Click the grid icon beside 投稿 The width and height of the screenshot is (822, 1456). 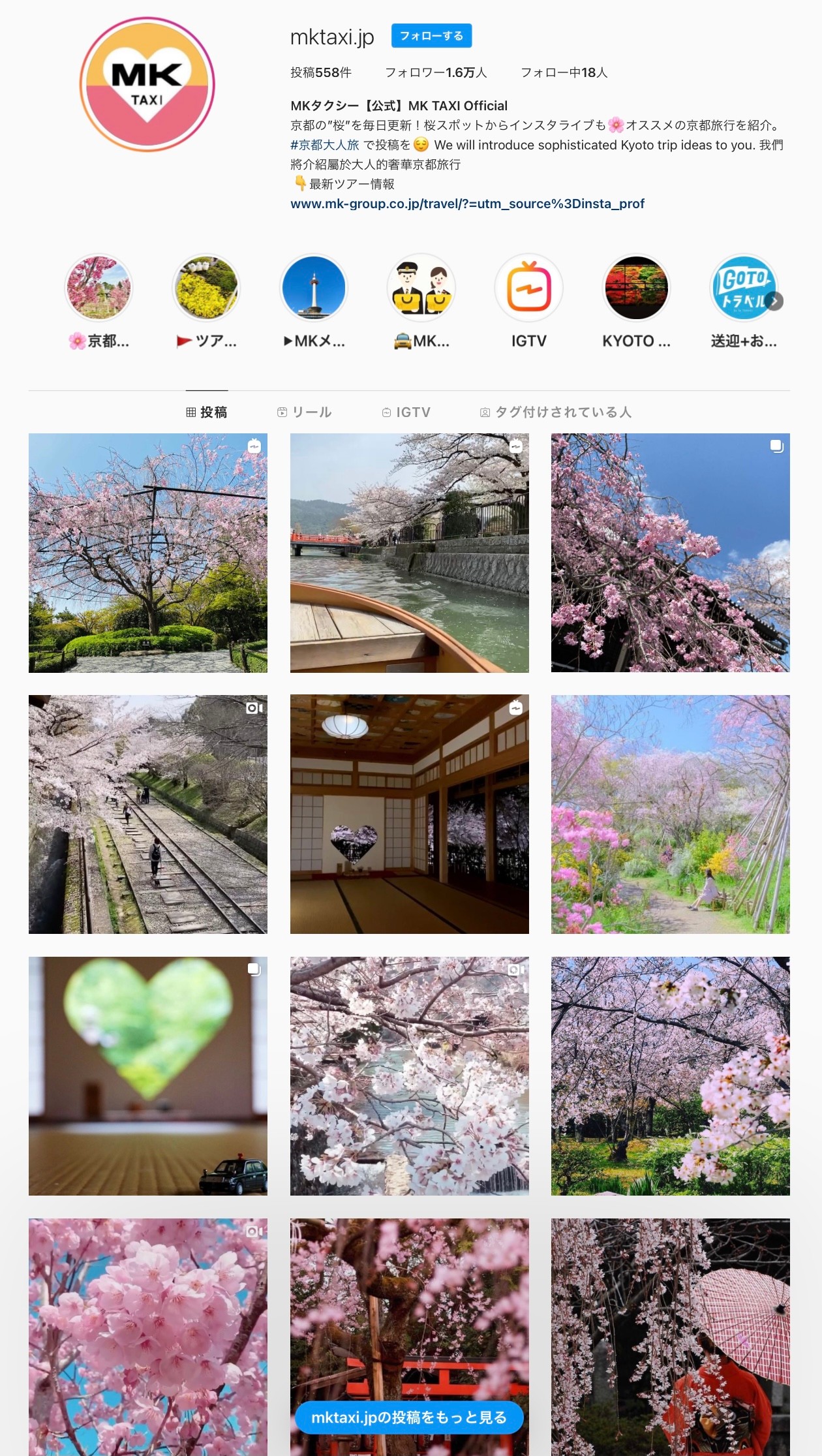click(x=190, y=412)
